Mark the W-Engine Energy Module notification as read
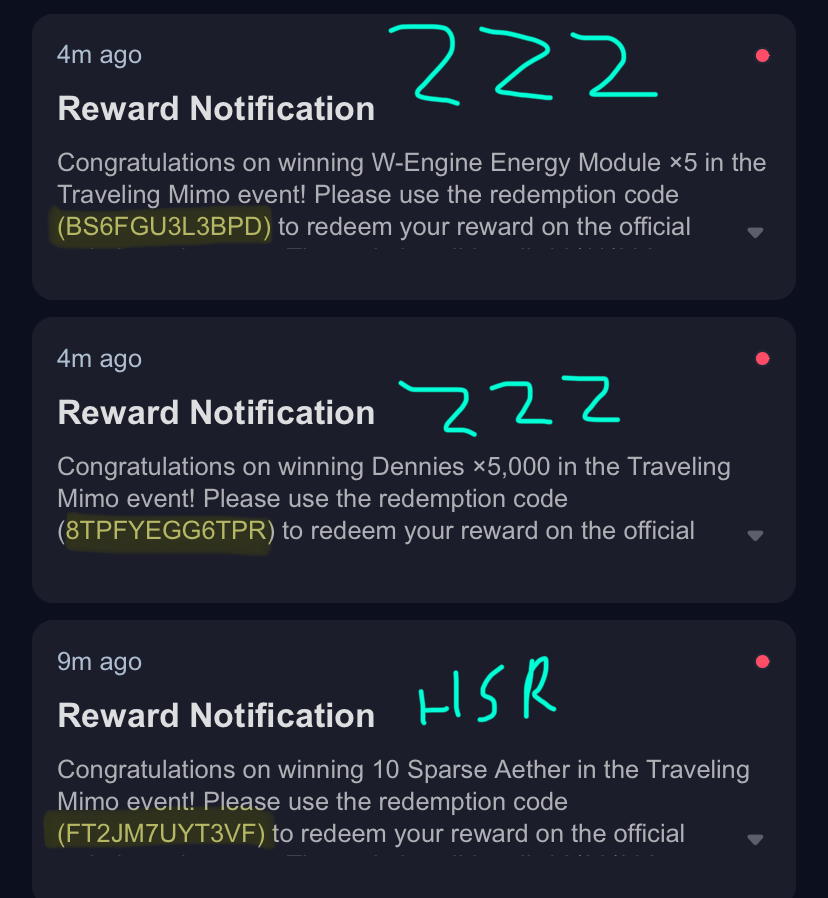The width and height of the screenshot is (828, 898). [762, 57]
